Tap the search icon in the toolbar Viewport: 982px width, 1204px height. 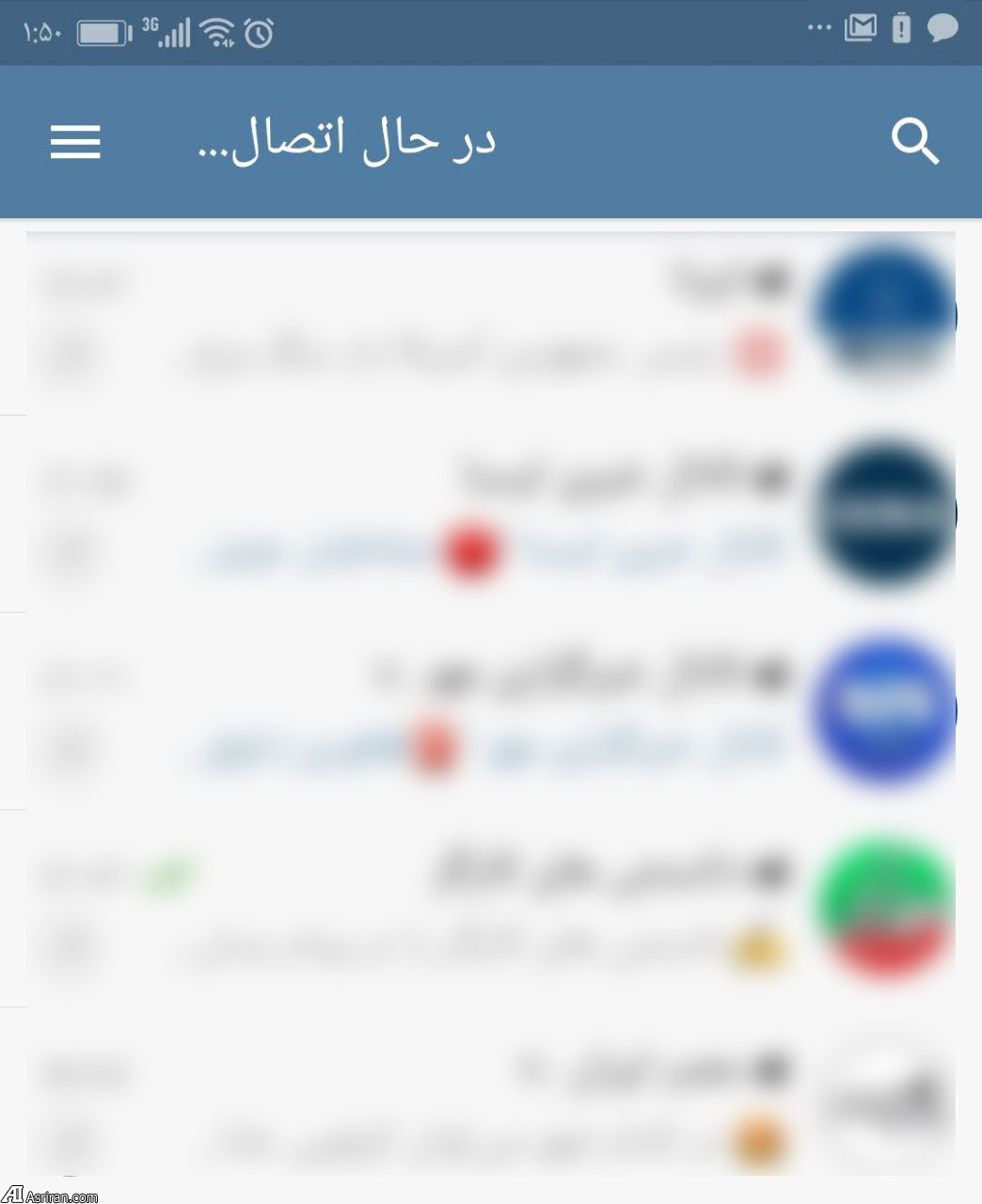[914, 142]
